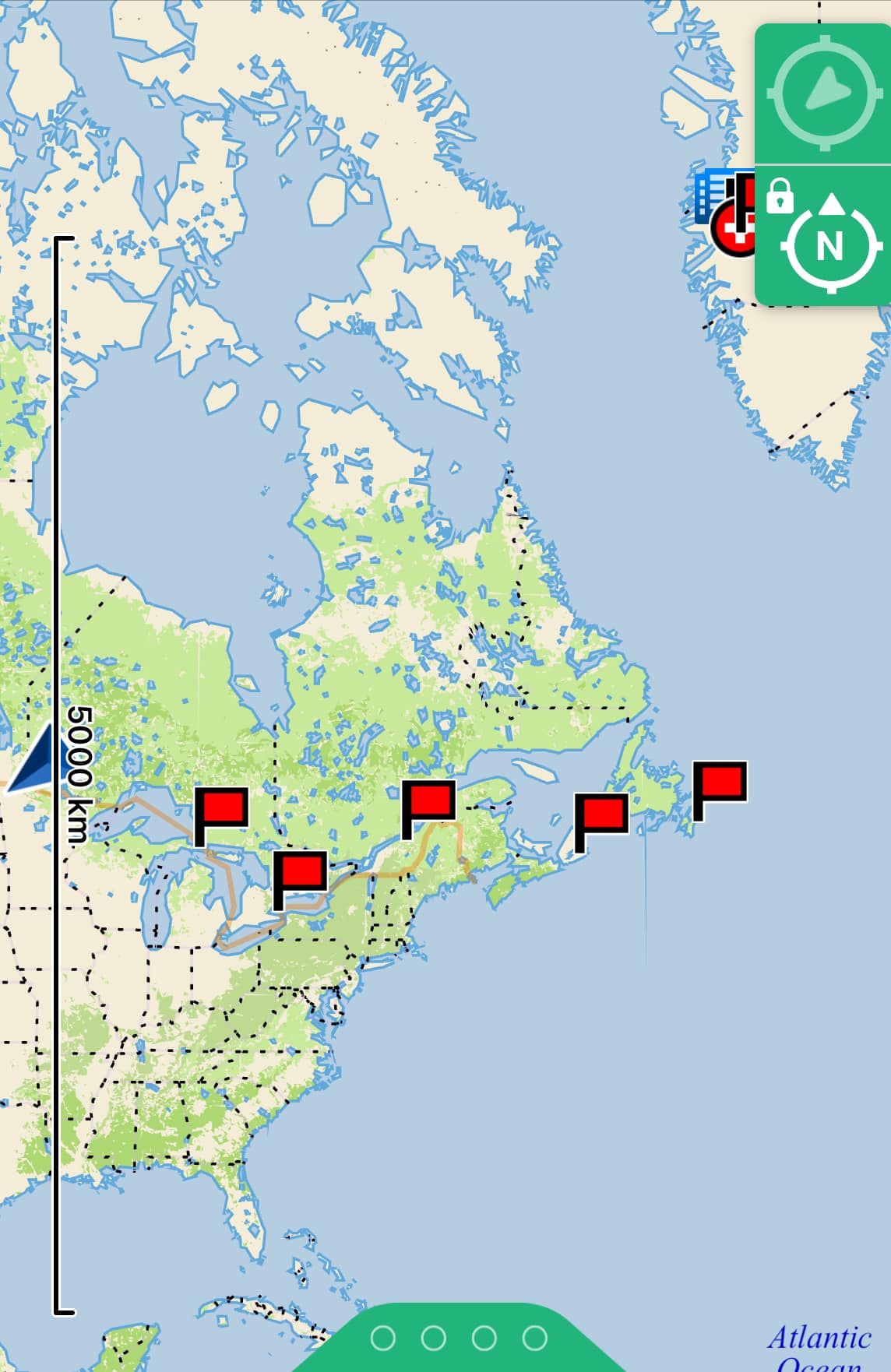Viewport: 891px width, 1372px height.
Task: Center map on my location
Action: pyautogui.click(x=824, y=93)
